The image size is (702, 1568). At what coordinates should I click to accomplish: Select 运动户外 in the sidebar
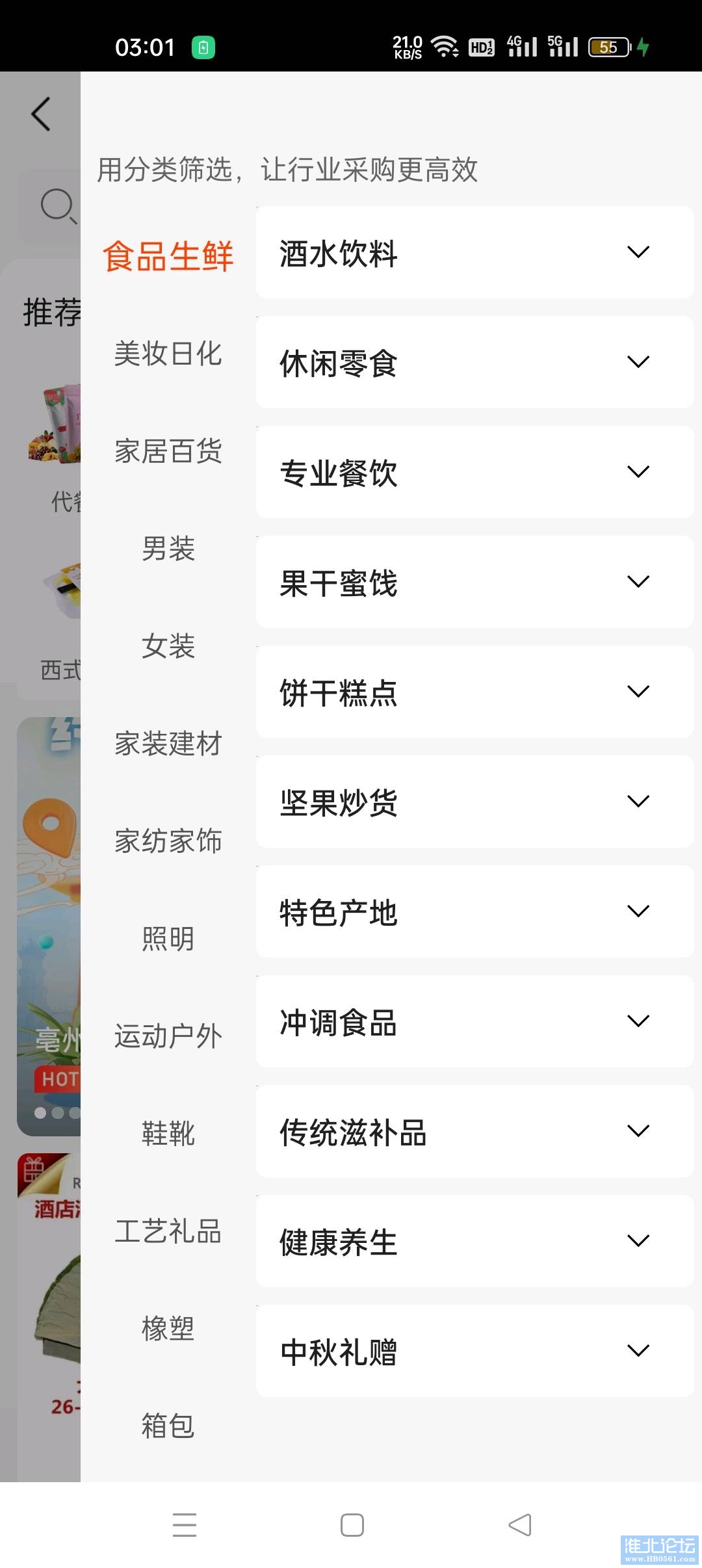tap(168, 1036)
